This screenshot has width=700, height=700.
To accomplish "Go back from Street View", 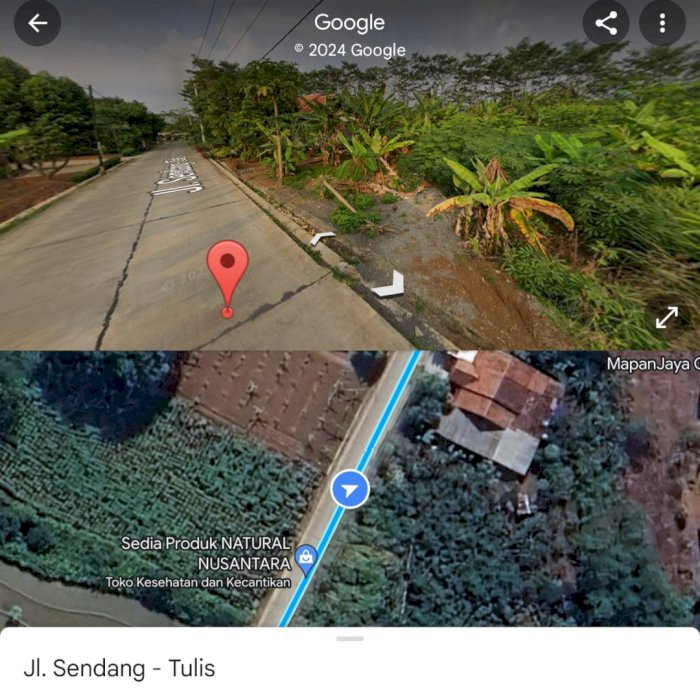I will click(x=38, y=23).
